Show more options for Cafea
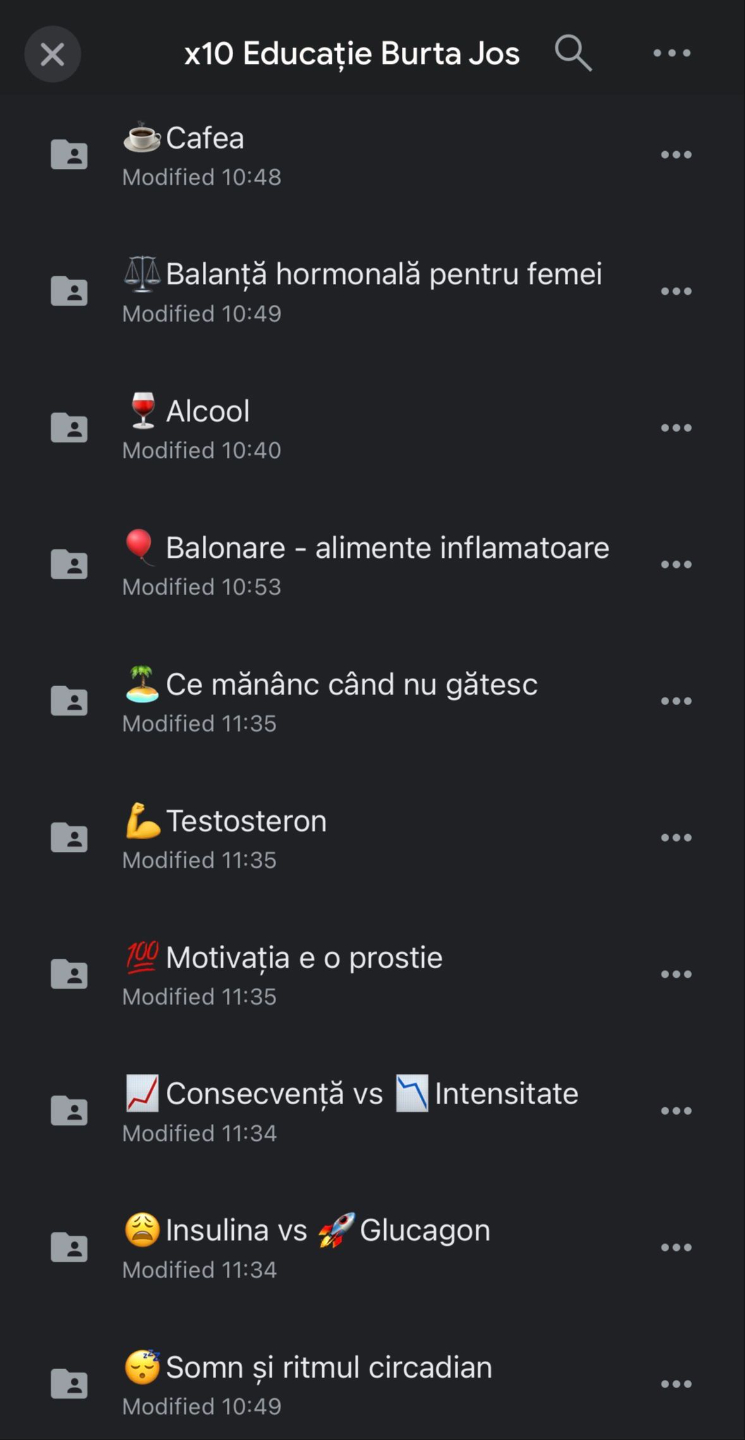Image resolution: width=745 pixels, height=1440 pixels. [x=676, y=155]
